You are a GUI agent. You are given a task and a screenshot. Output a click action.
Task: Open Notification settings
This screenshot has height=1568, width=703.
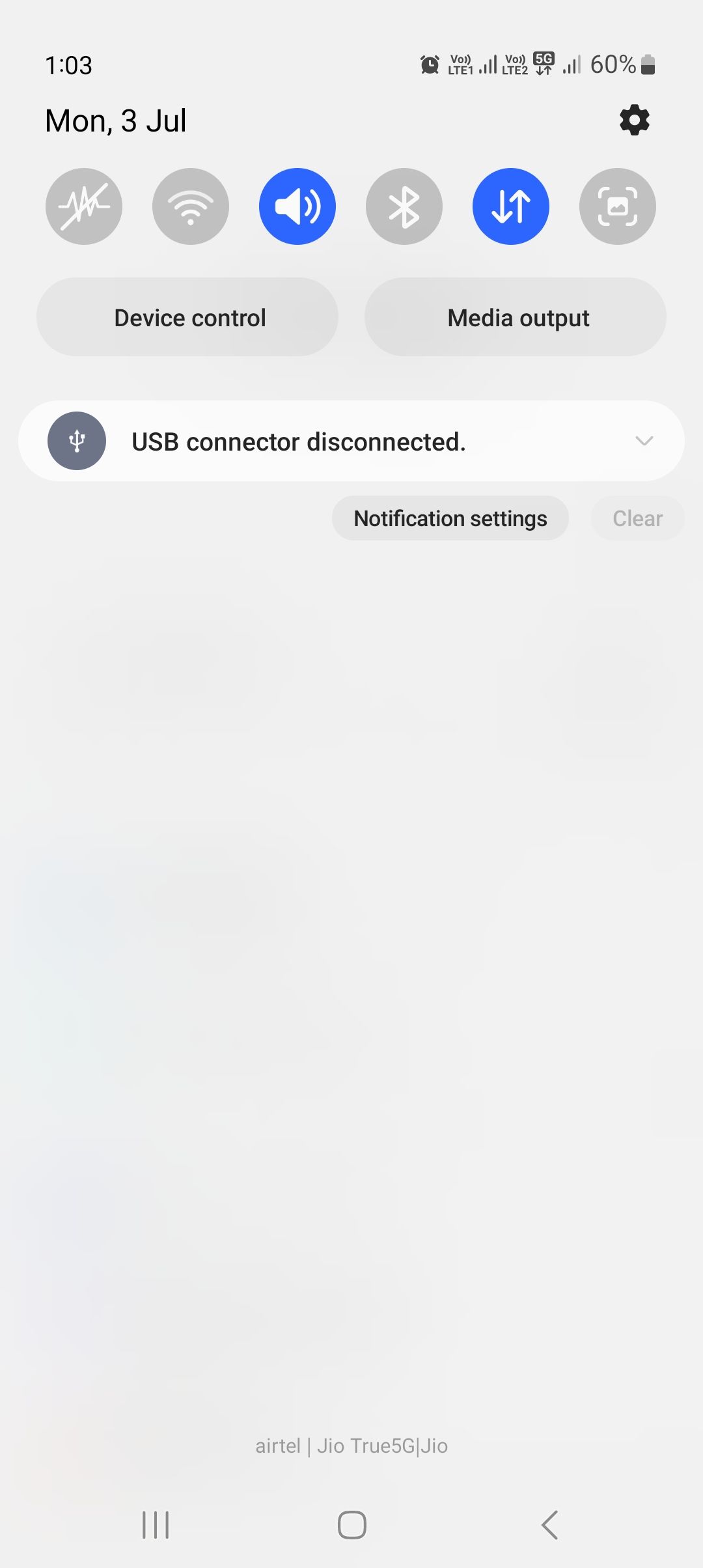click(450, 518)
